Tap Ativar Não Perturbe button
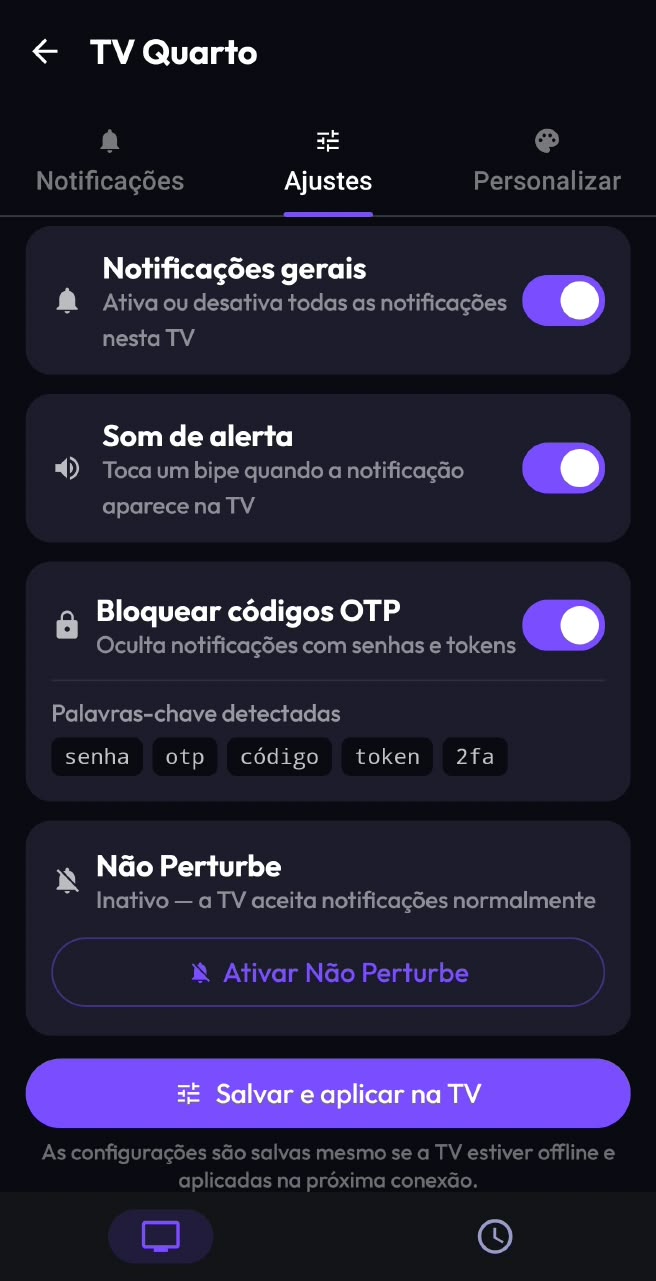Screen dimensions: 656x1281 328,972
